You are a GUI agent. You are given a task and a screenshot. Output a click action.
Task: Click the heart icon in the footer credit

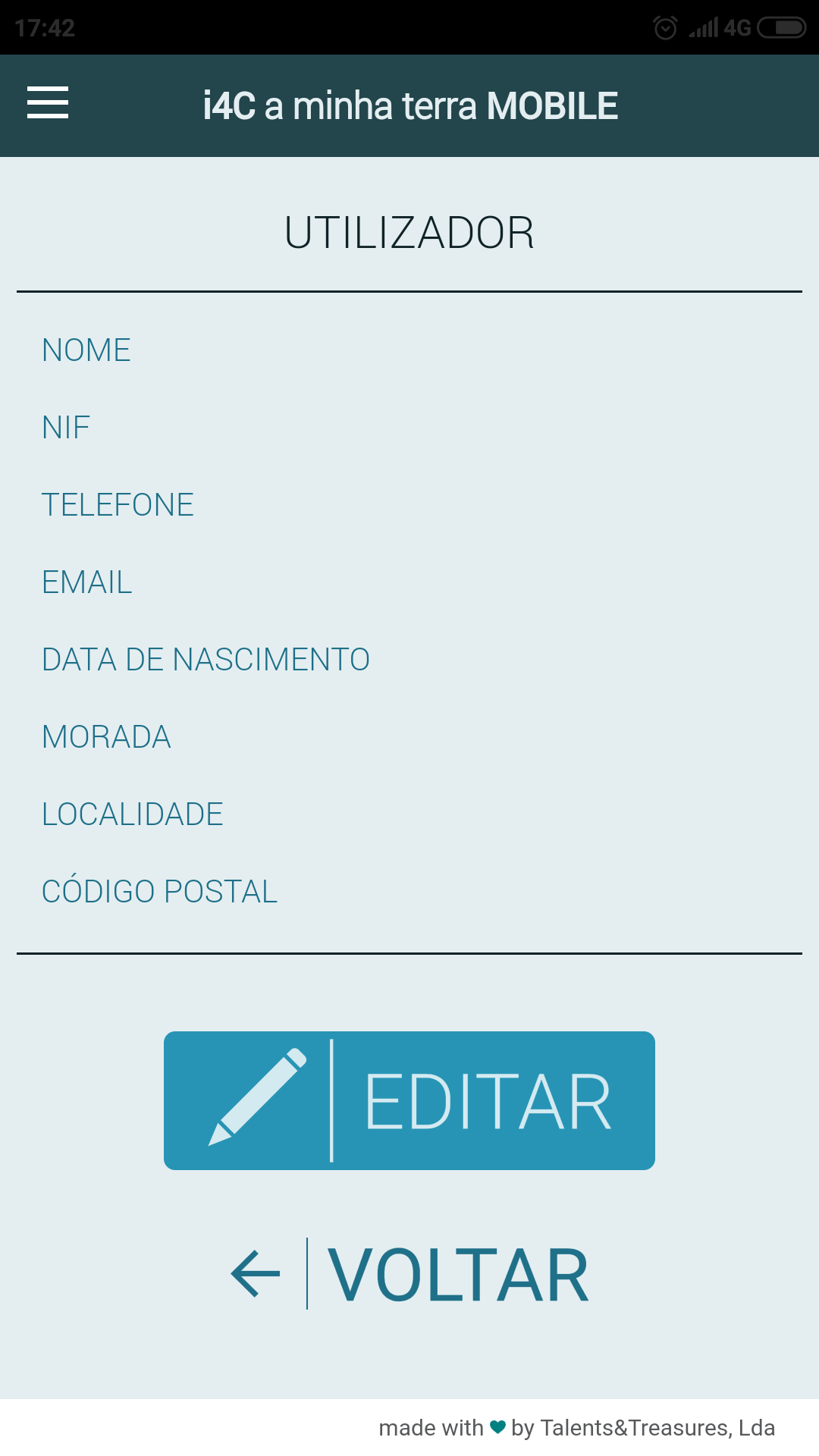[x=497, y=1428]
